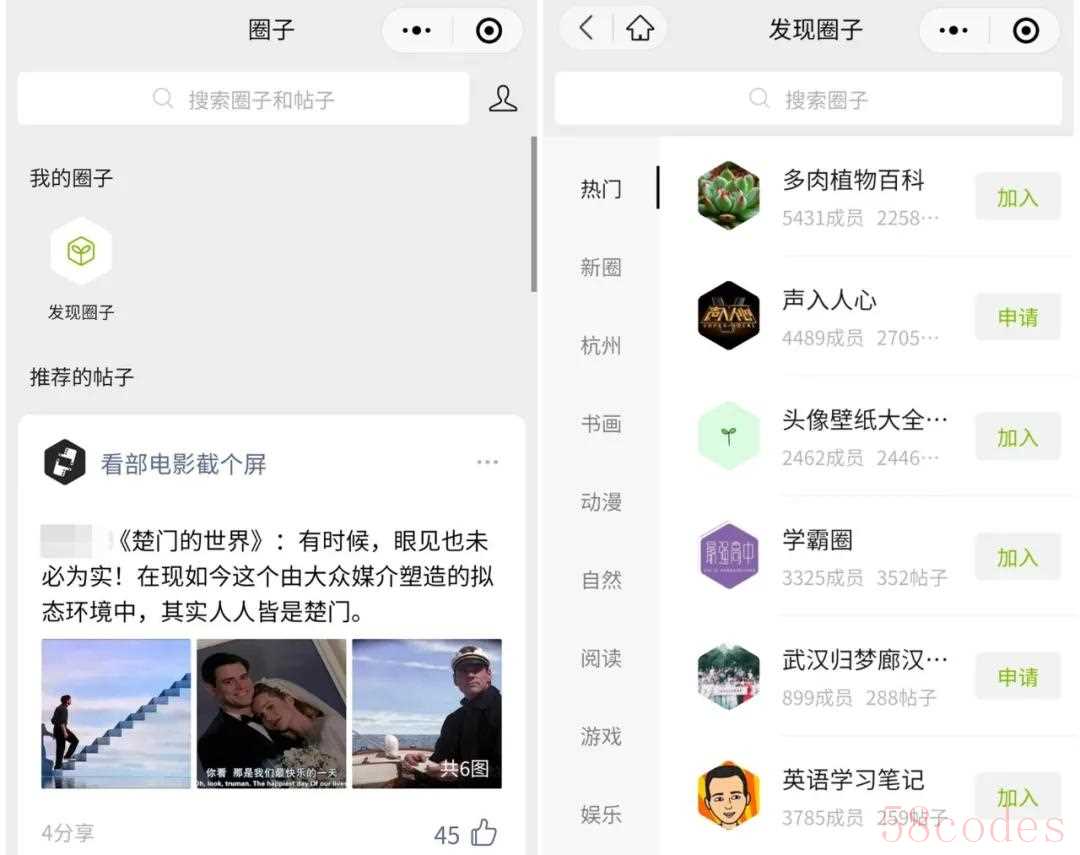1080x855 pixels.
Task: Switch to the 新圈 category
Action: pyautogui.click(x=601, y=267)
